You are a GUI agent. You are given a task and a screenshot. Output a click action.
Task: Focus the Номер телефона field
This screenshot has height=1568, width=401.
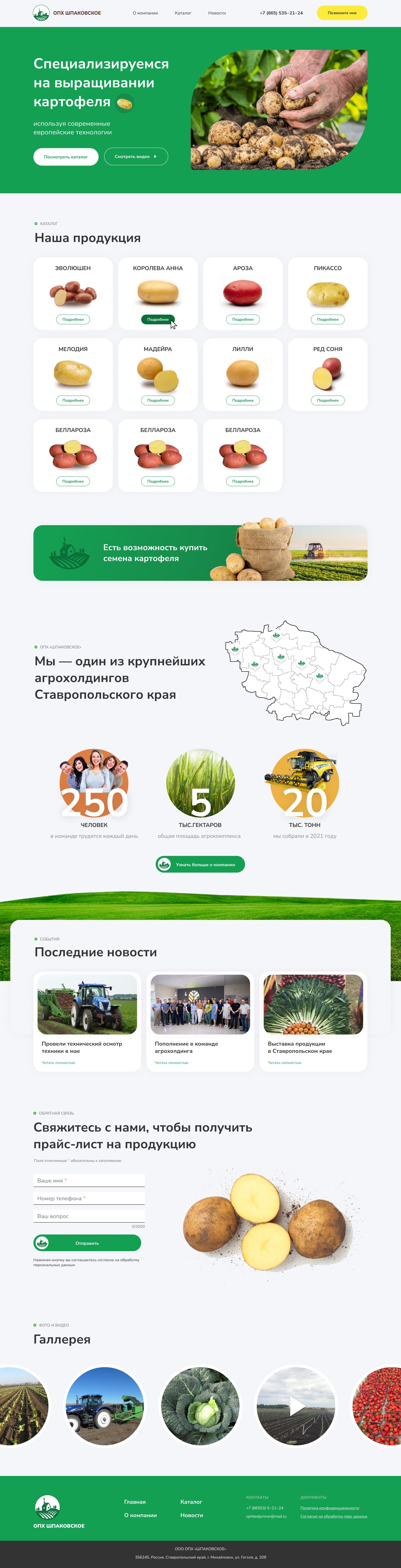89,1198
